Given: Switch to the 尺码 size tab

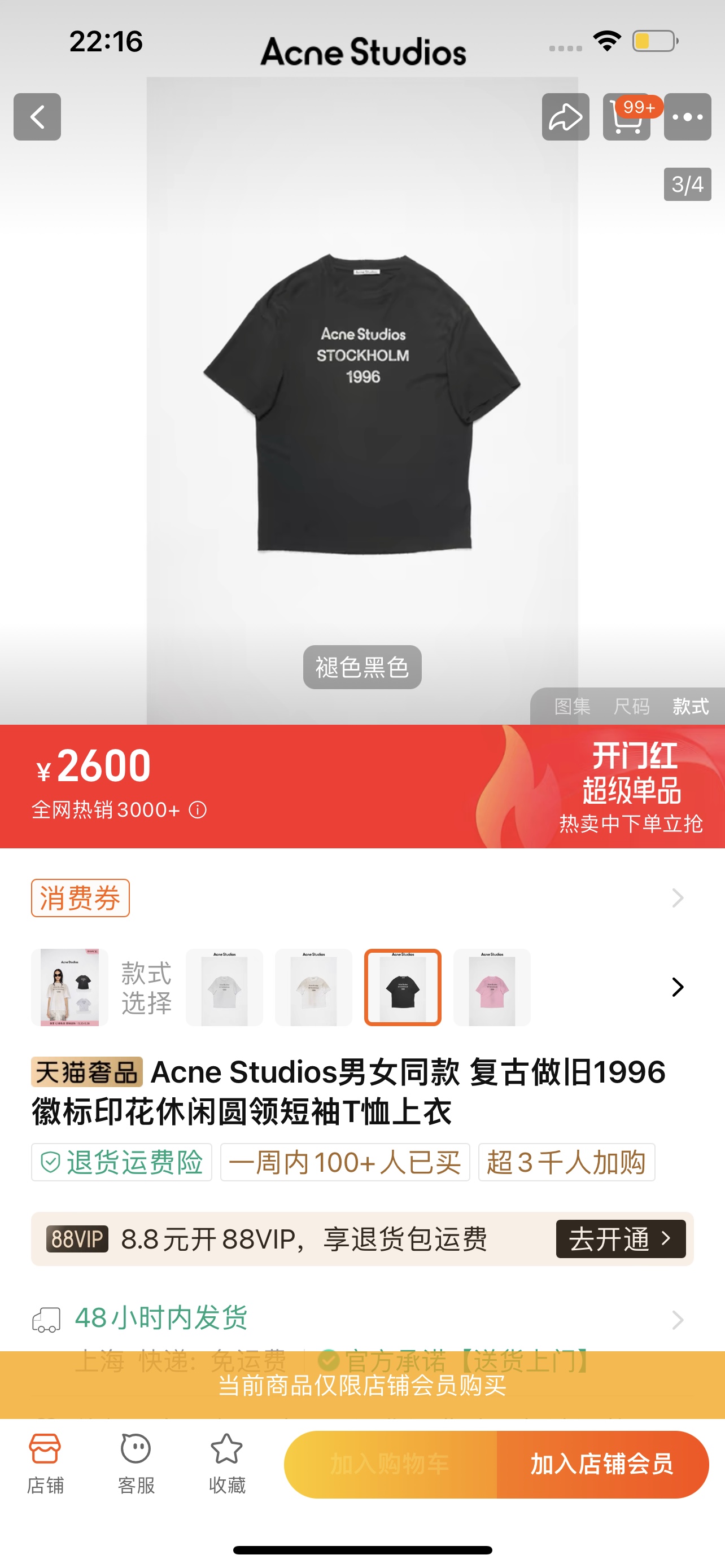Looking at the screenshot, I should pyautogui.click(x=631, y=706).
